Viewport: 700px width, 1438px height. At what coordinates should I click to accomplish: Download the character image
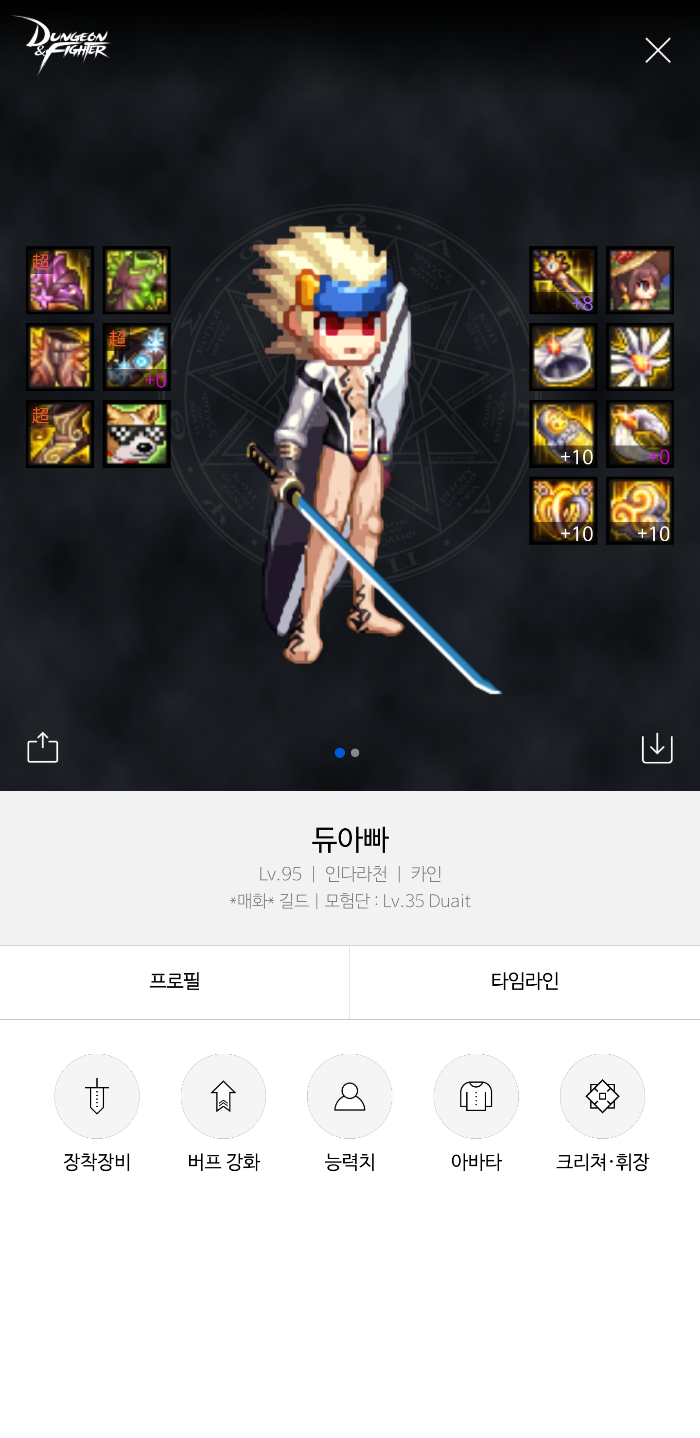coord(657,747)
